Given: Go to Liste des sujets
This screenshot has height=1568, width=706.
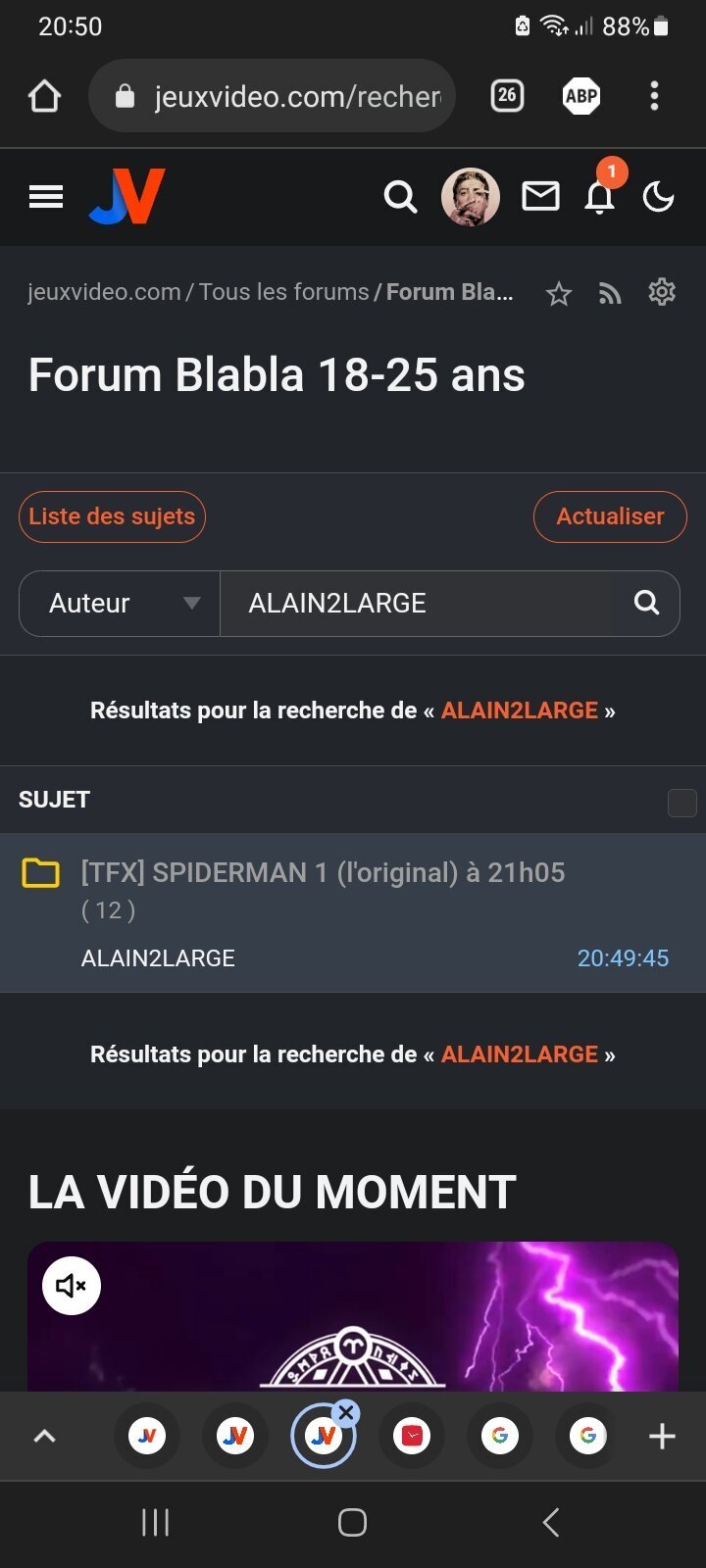Looking at the screenshot, I should [x=112, y=516].
